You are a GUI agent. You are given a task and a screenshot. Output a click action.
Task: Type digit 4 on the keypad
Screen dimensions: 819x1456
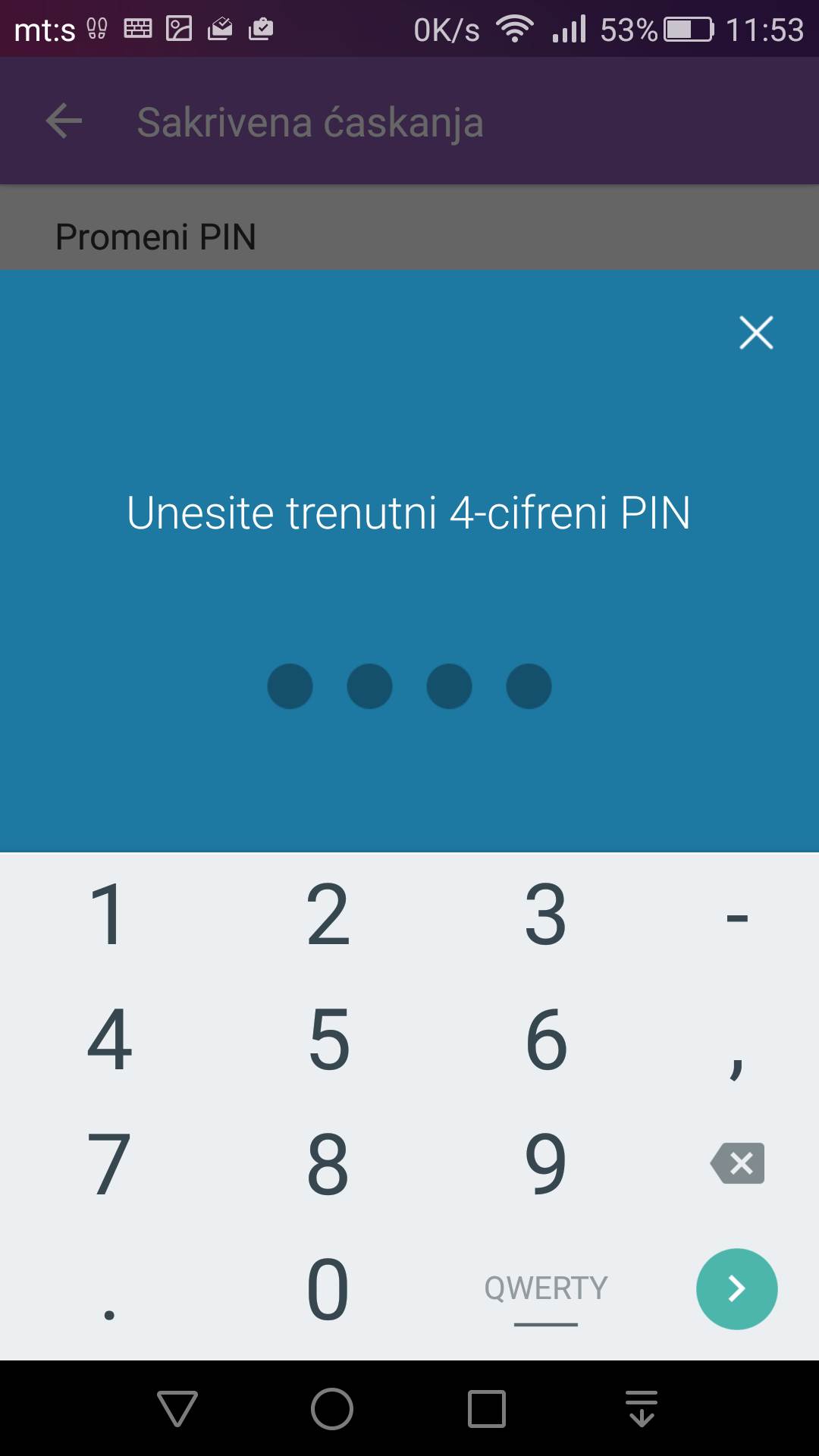tap(108, 1039)
